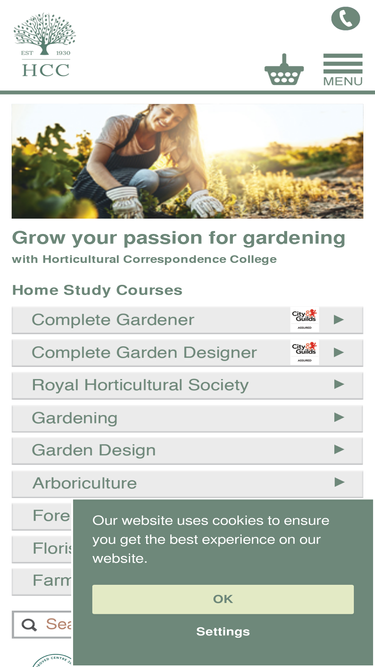Open cookie Settings

223,632
